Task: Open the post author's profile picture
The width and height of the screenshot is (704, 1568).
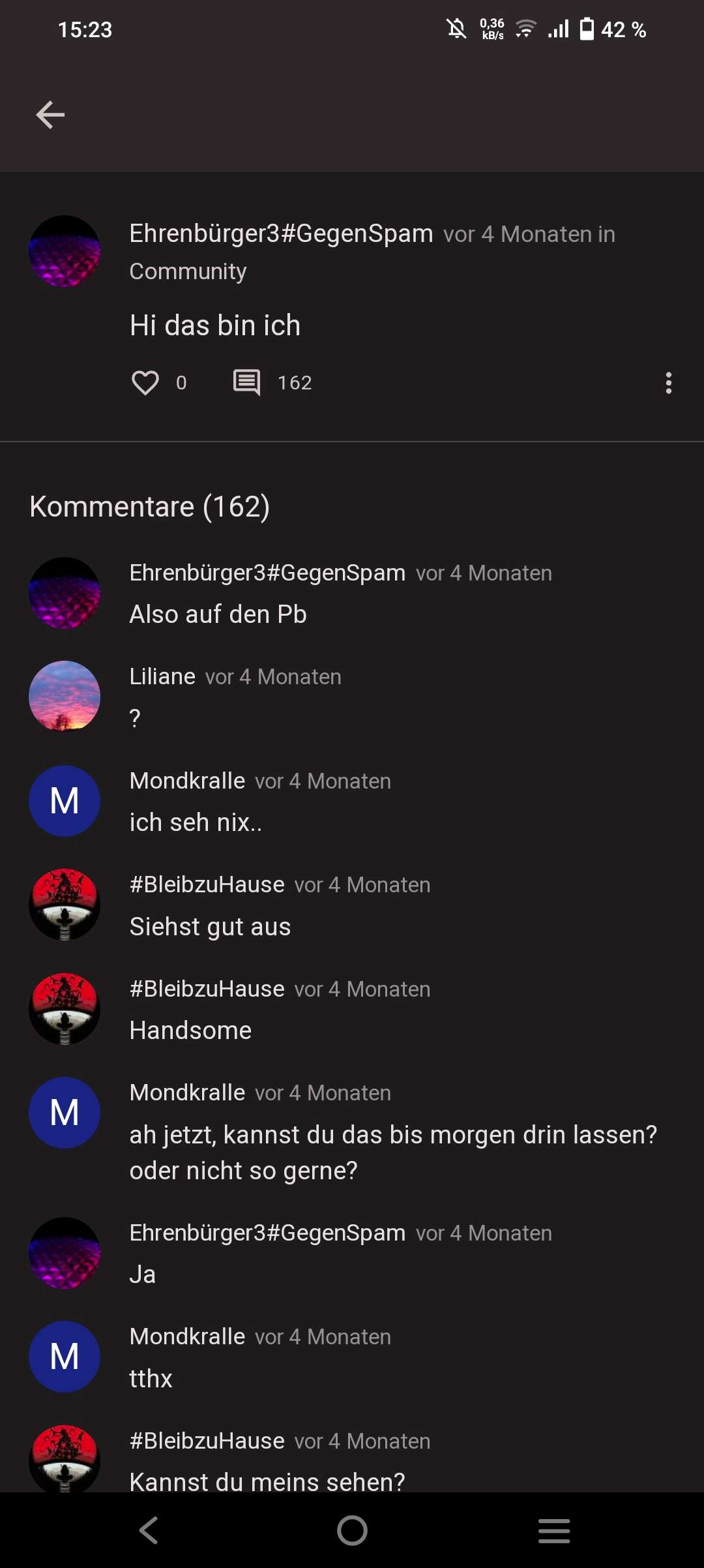Action: [65, 251]
